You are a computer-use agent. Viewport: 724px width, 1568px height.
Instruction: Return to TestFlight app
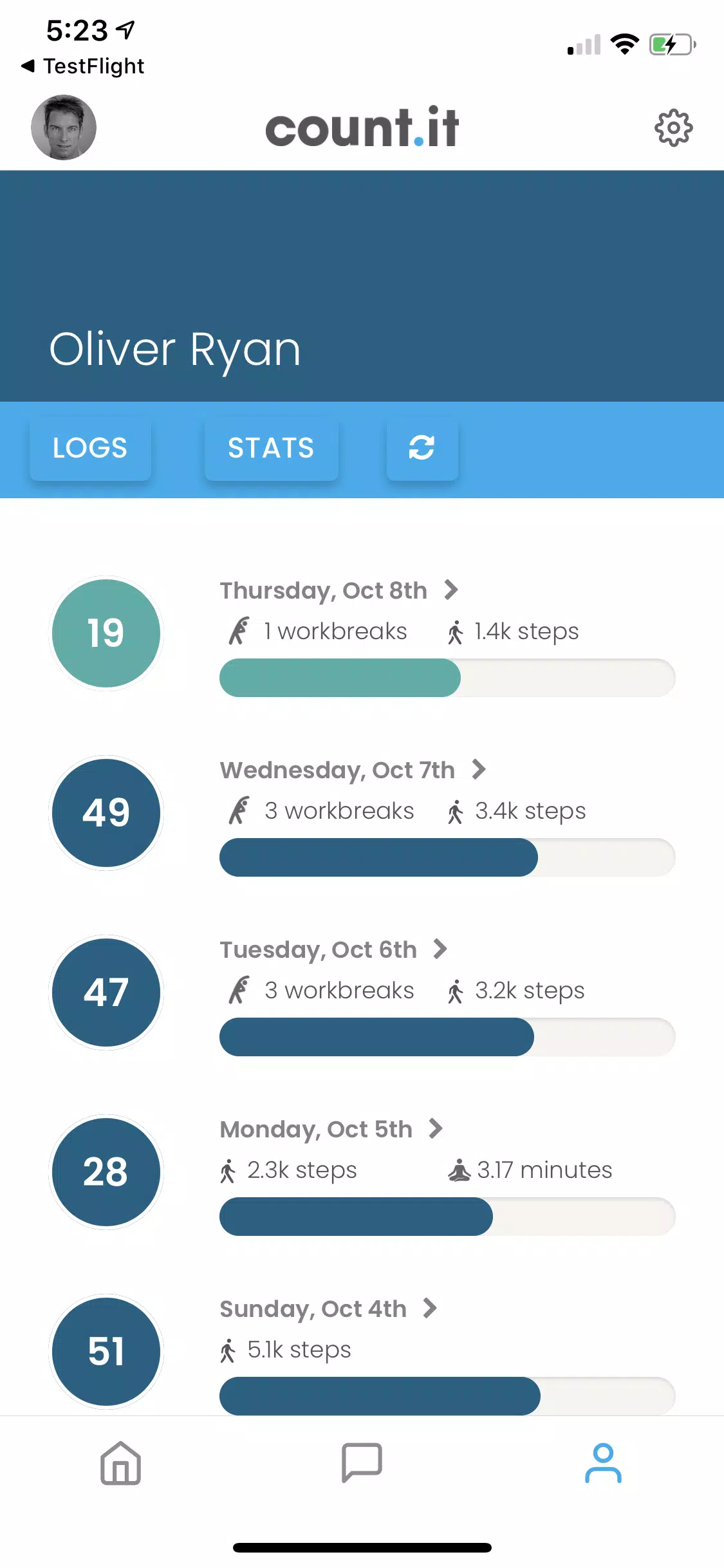tap(82, 66)
